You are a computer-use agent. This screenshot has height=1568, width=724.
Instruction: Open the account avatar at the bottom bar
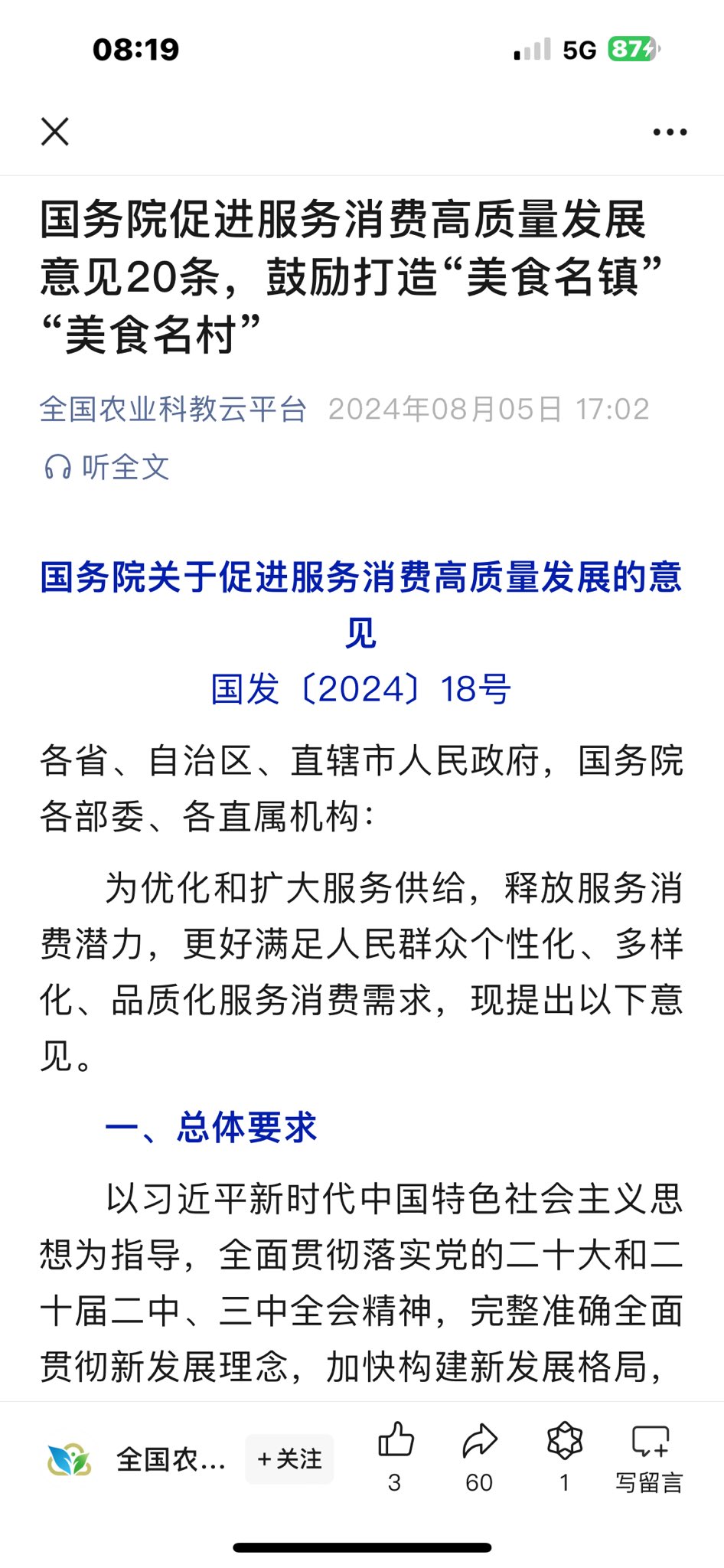pos(70,1459)
